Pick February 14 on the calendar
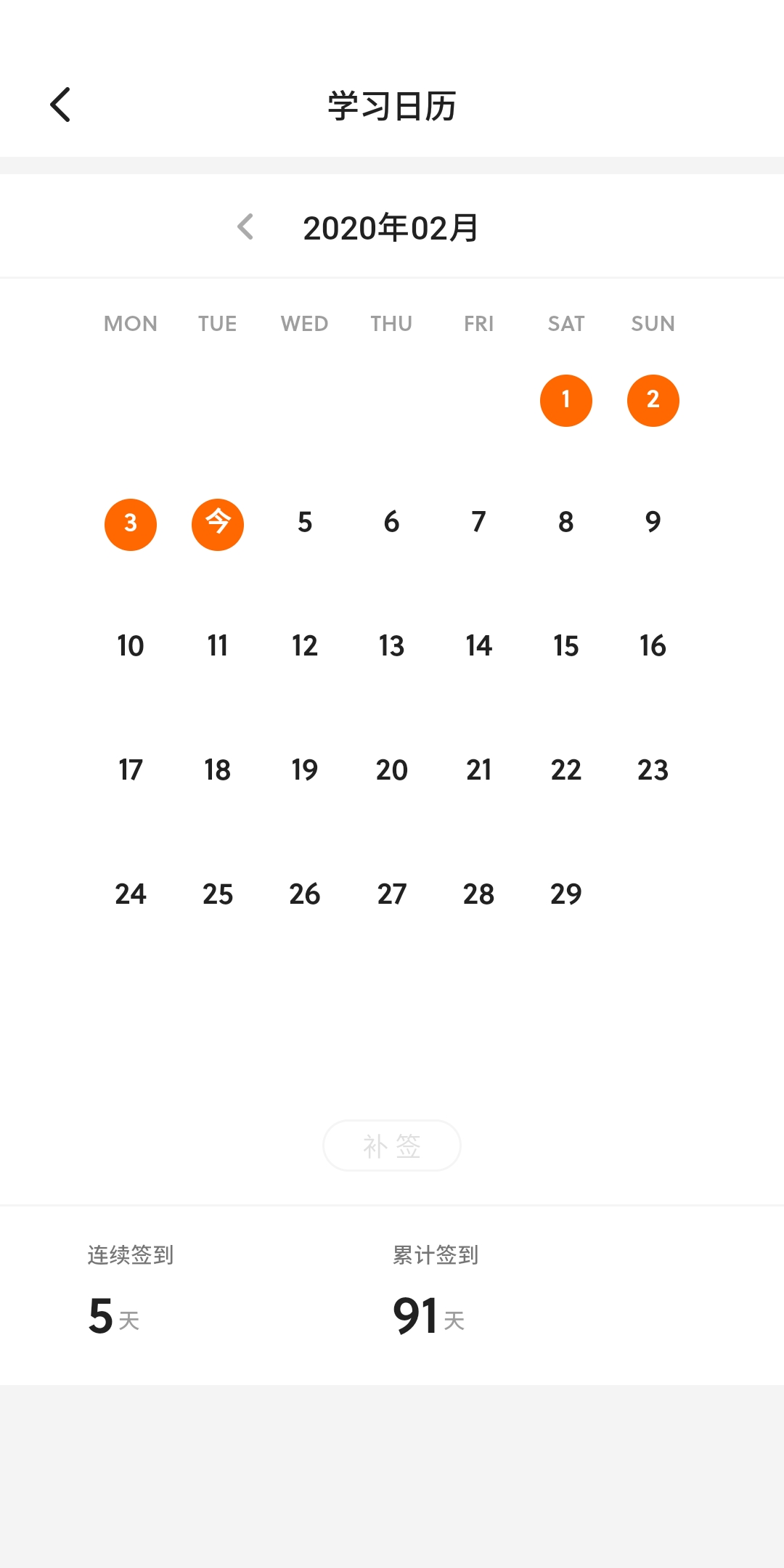Image resolution: width=784 pixels, height=1568 pixels. (x=479, y=646)
